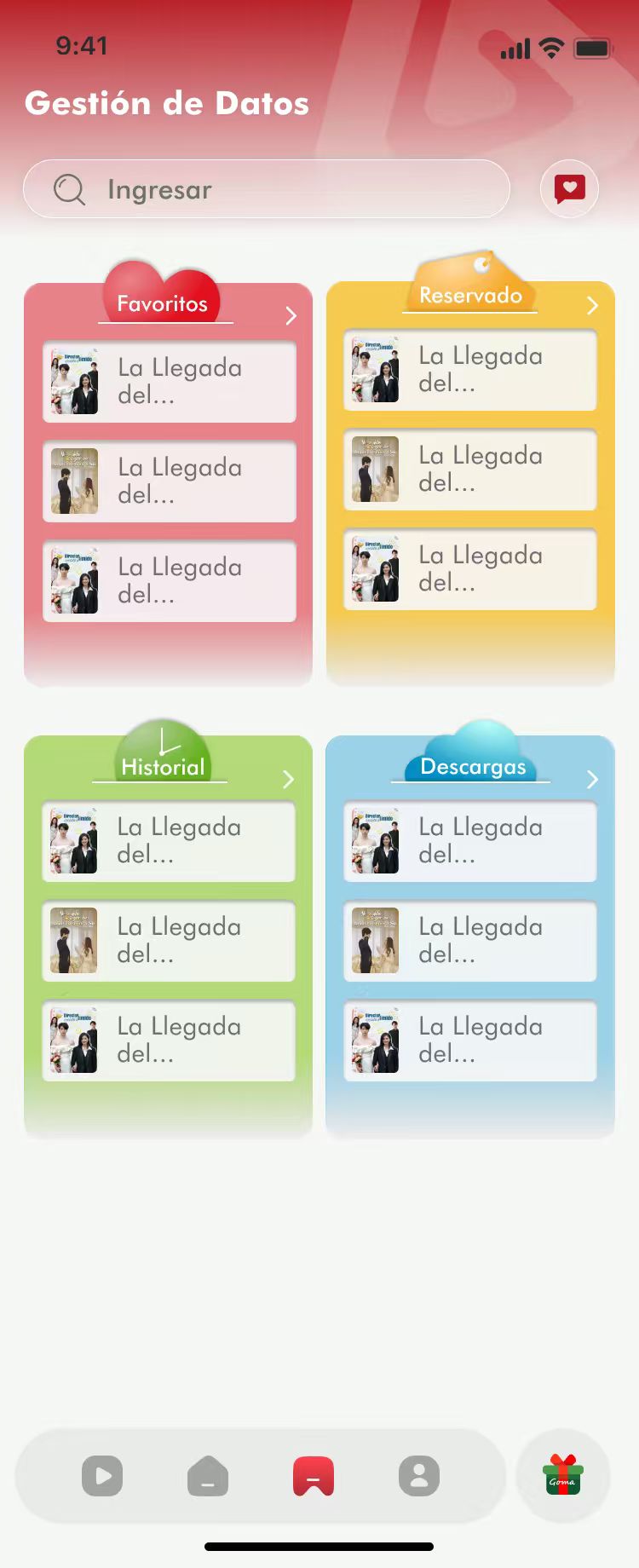Screen dimensions: 639x1568
Task: Open the third item in Descargas
Action: pos(470,1041)
